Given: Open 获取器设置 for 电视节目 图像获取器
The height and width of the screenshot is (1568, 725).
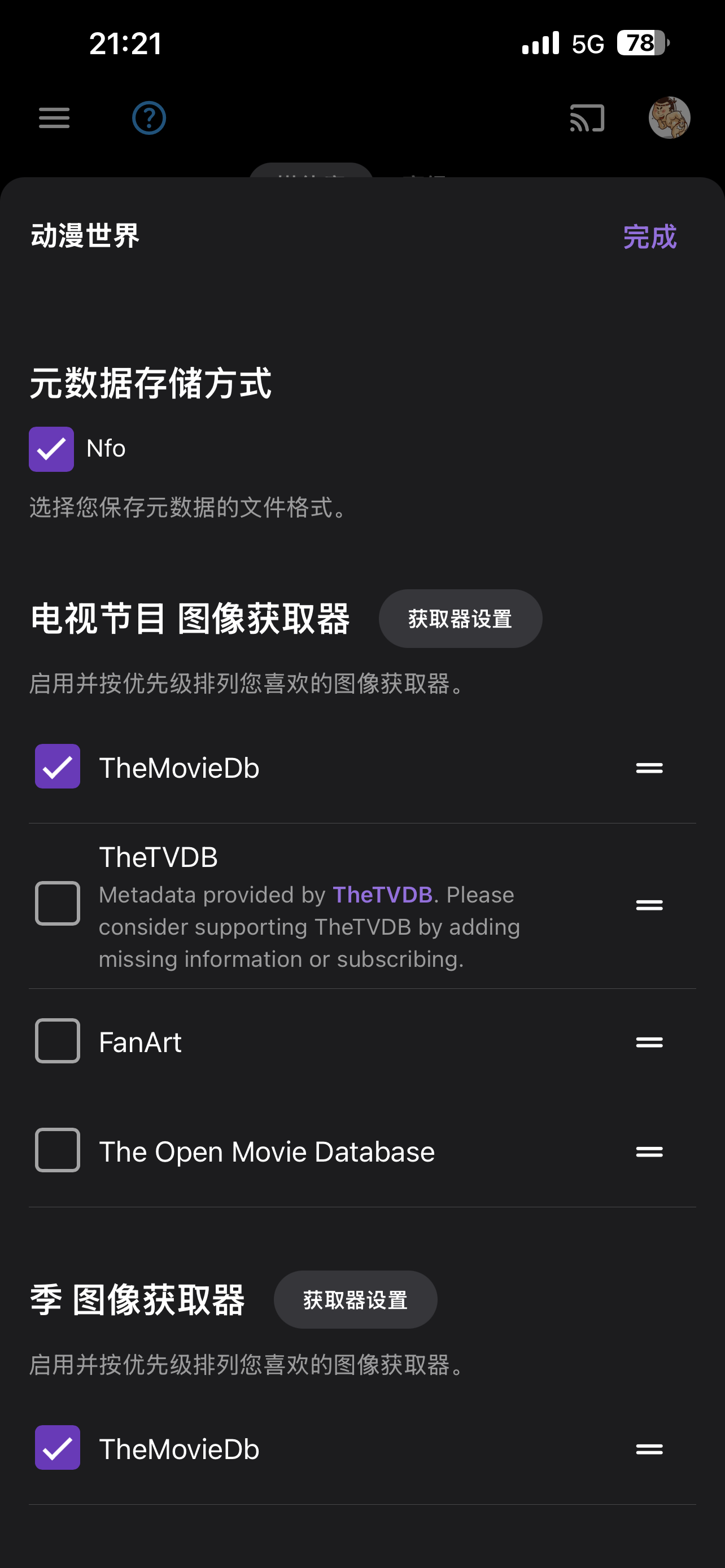Looking at the screenshot, I should (460, 619).
